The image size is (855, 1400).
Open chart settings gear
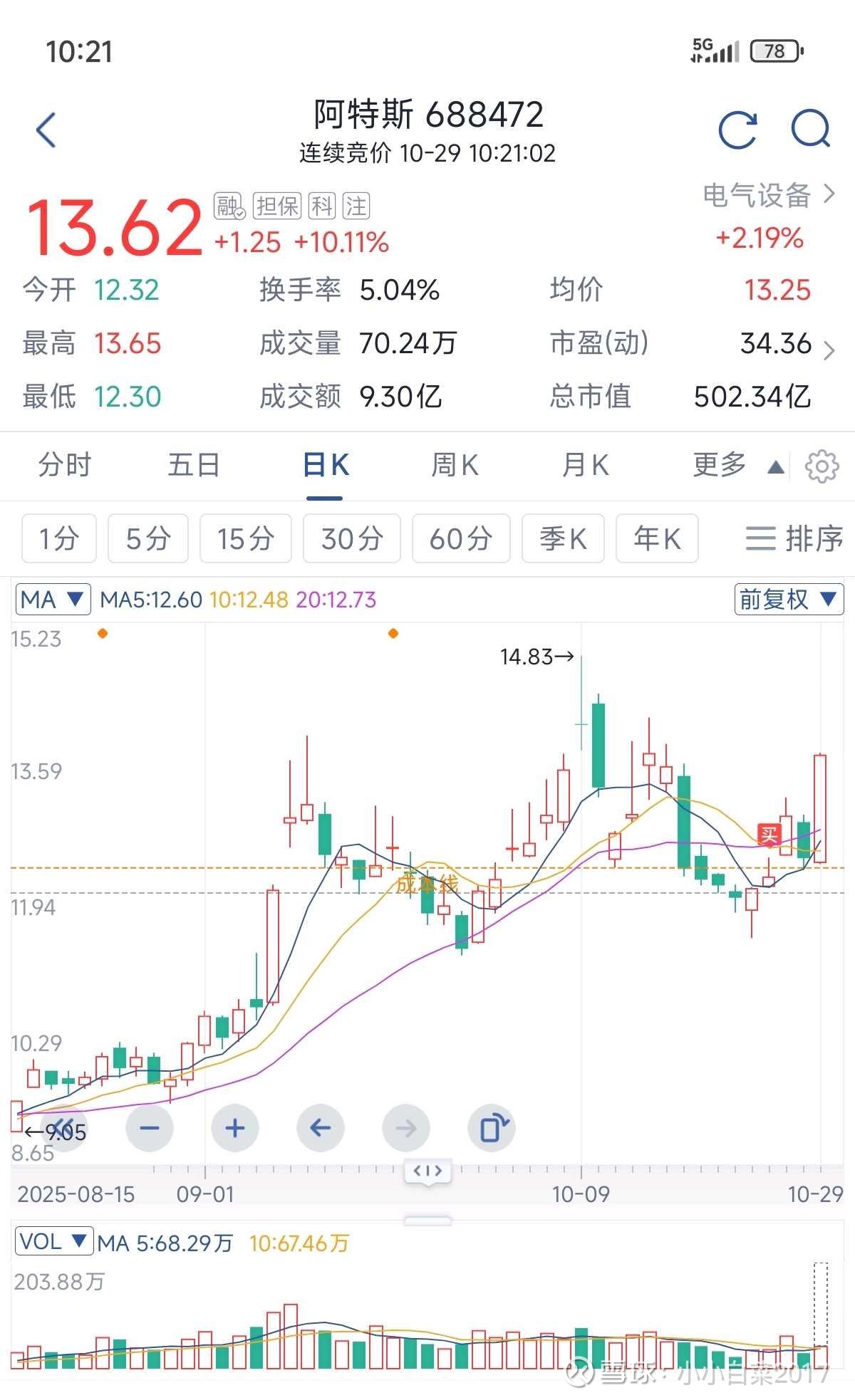pos(822,466)
